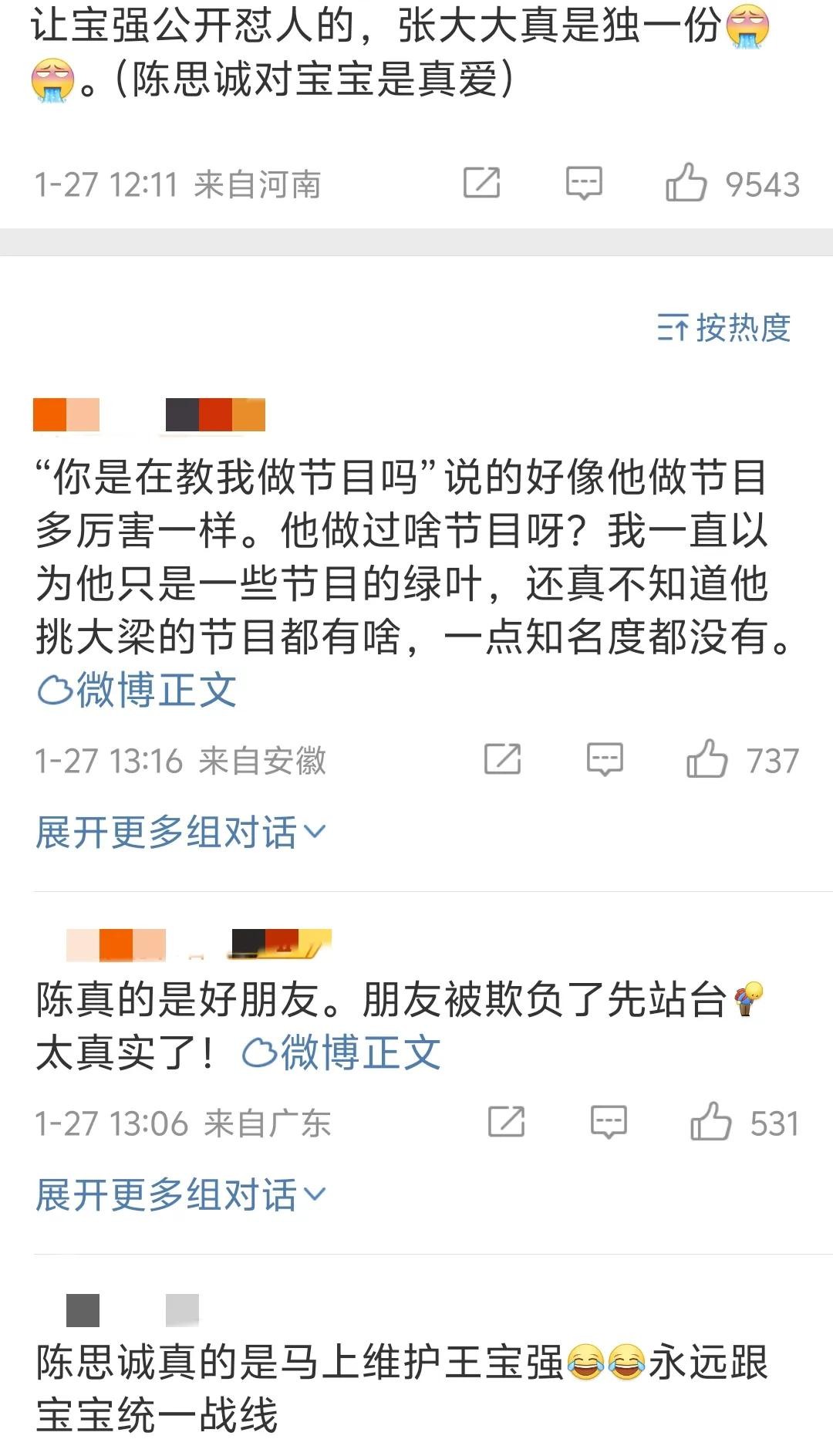
Task: Open comments on the 河南 post
Action: pos(584,183)
